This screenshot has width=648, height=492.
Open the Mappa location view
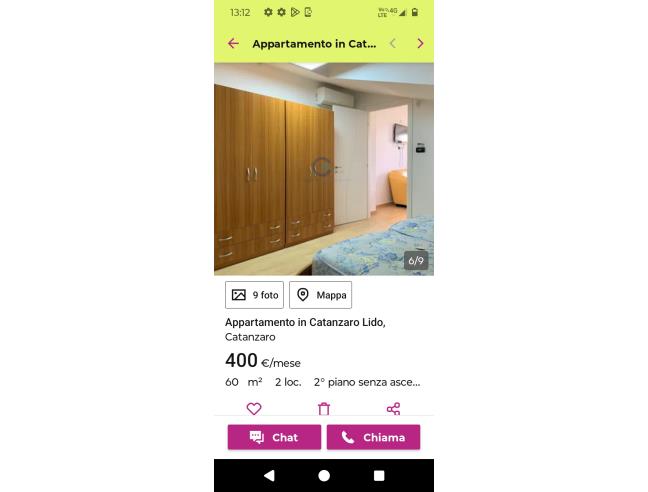click(x=321, y=295)
